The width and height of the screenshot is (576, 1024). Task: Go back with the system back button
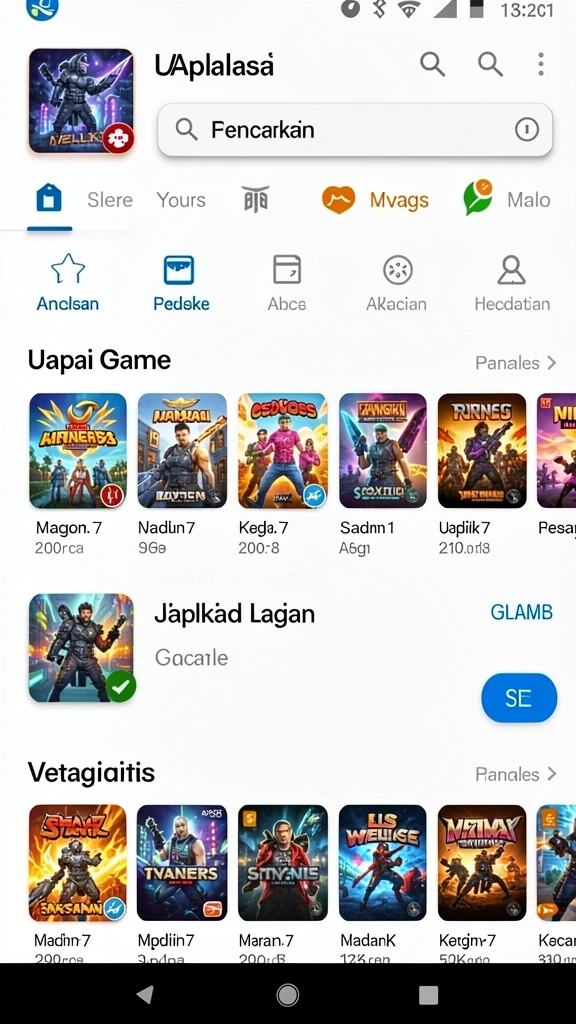pos(145,995)
